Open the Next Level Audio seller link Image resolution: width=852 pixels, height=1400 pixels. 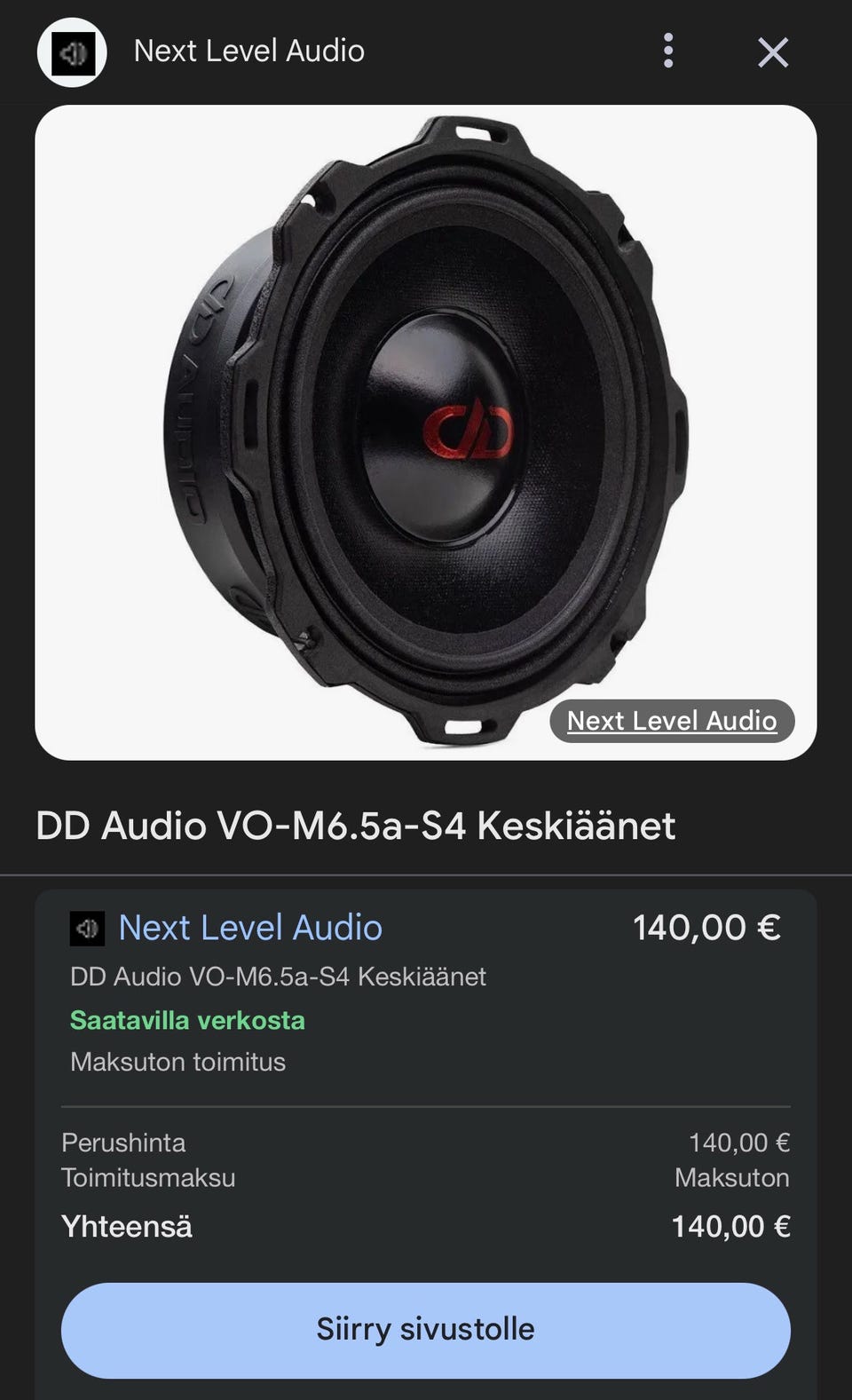(x=250, y=928)
